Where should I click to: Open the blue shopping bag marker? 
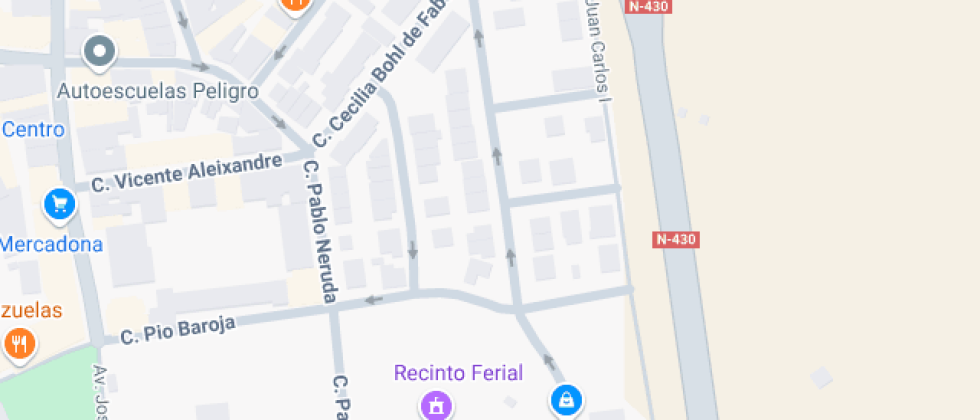(x=566, y=401)
